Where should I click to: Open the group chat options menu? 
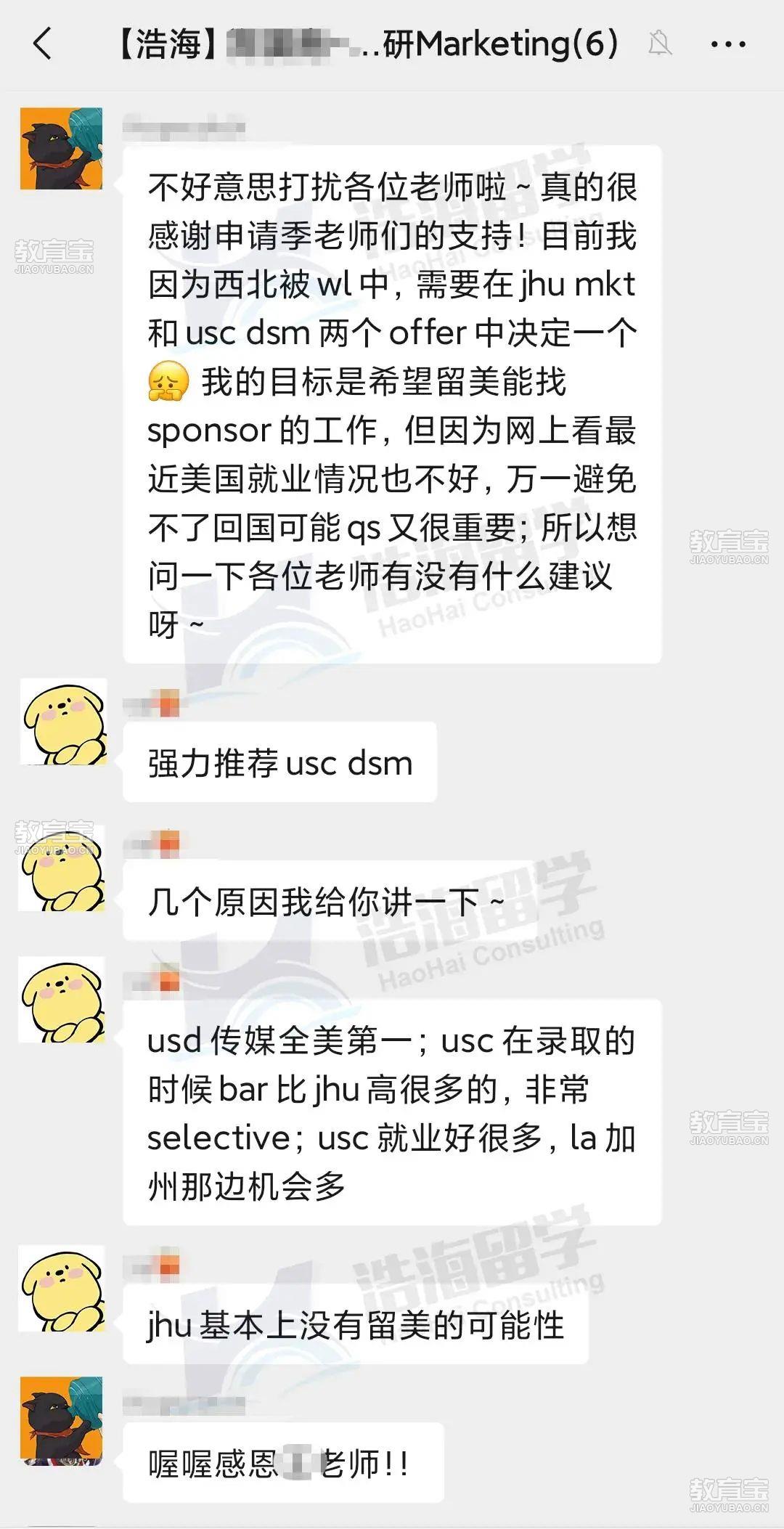coord(728,45)
